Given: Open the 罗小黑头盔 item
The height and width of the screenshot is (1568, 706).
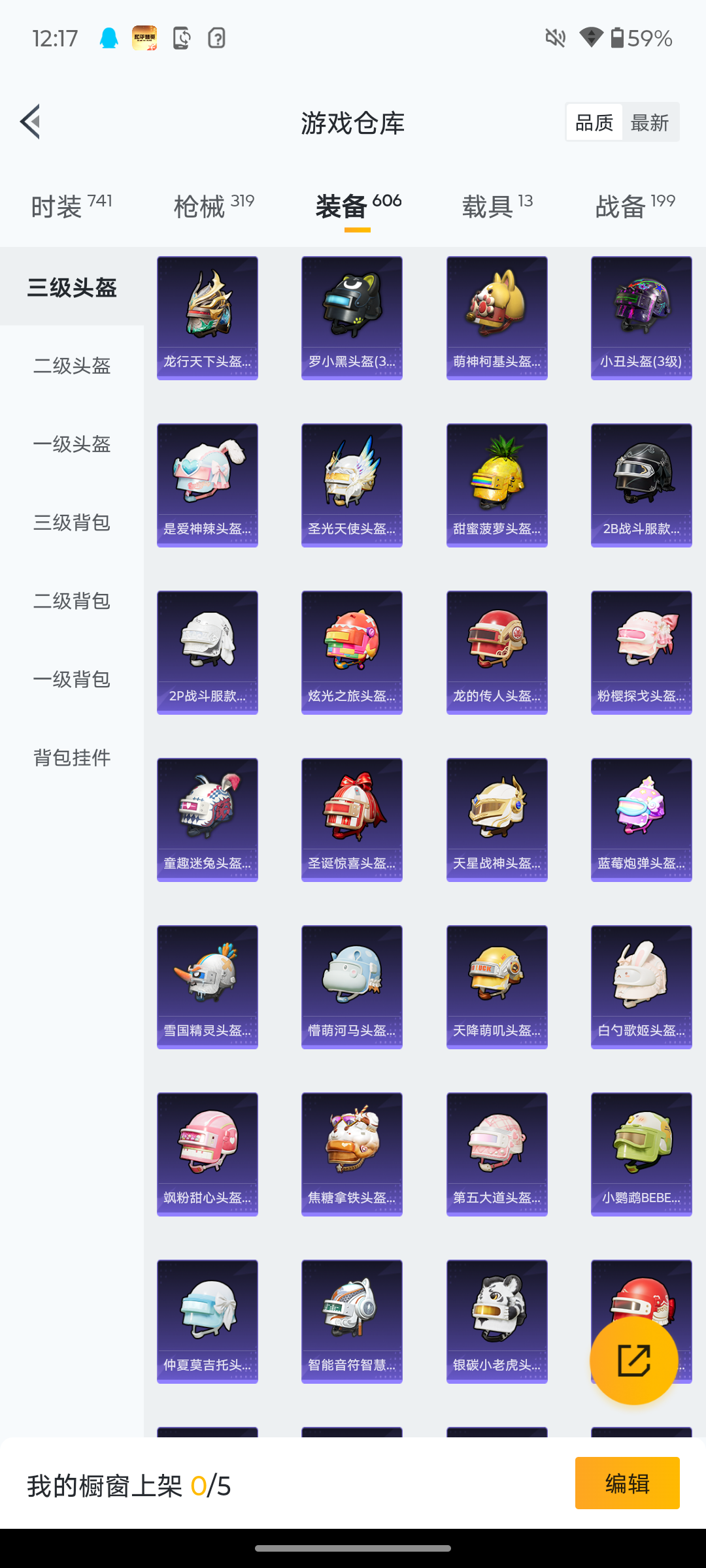Looking at the screenshot, I should [x=352, y=318].
